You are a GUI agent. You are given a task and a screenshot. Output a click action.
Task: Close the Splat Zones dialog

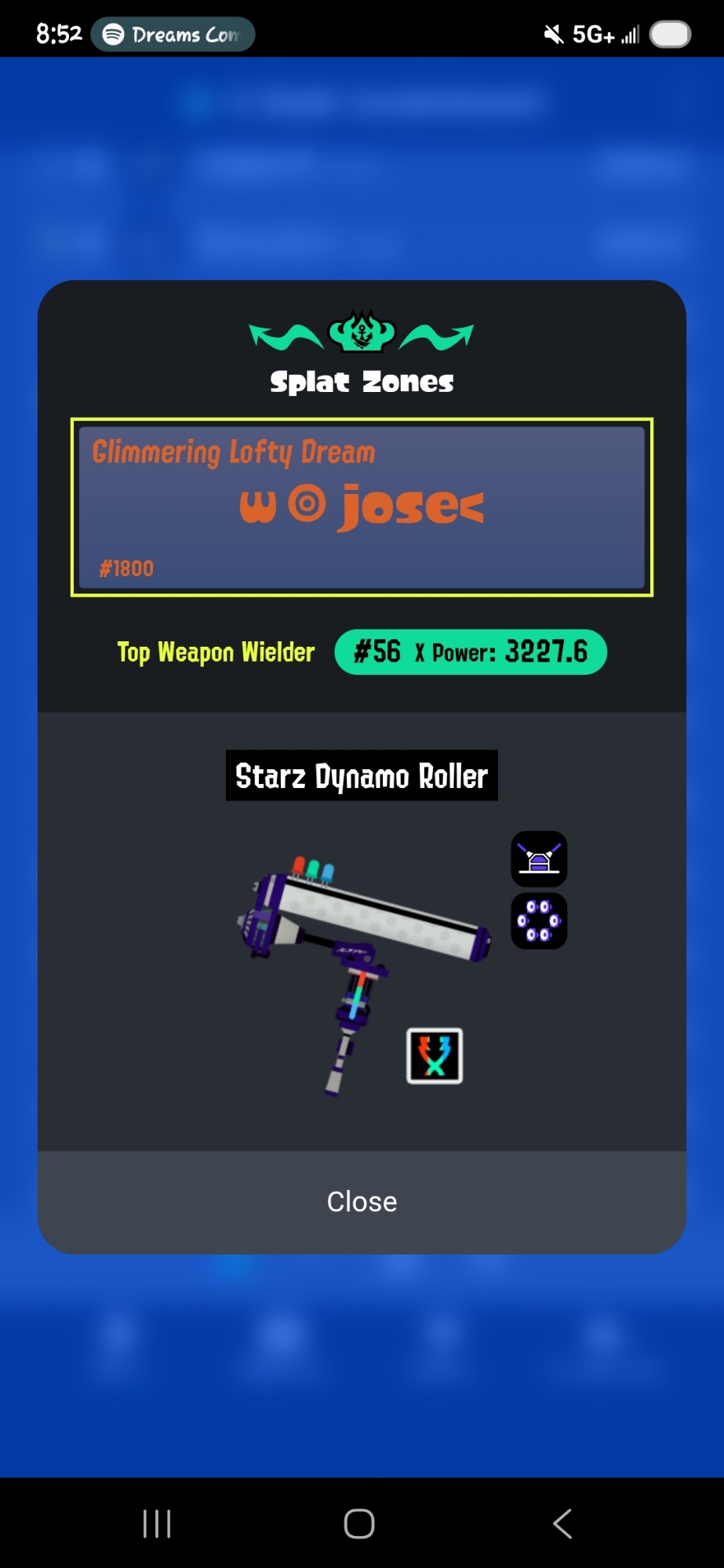[x=362, y=1201]
